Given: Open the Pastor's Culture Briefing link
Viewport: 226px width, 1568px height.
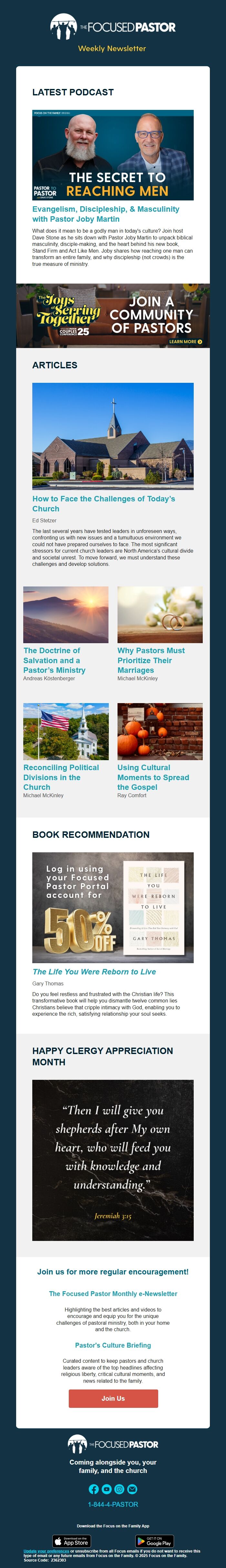Looking at the screenshot, I should pyautogui.click(x=113, y=1345).
